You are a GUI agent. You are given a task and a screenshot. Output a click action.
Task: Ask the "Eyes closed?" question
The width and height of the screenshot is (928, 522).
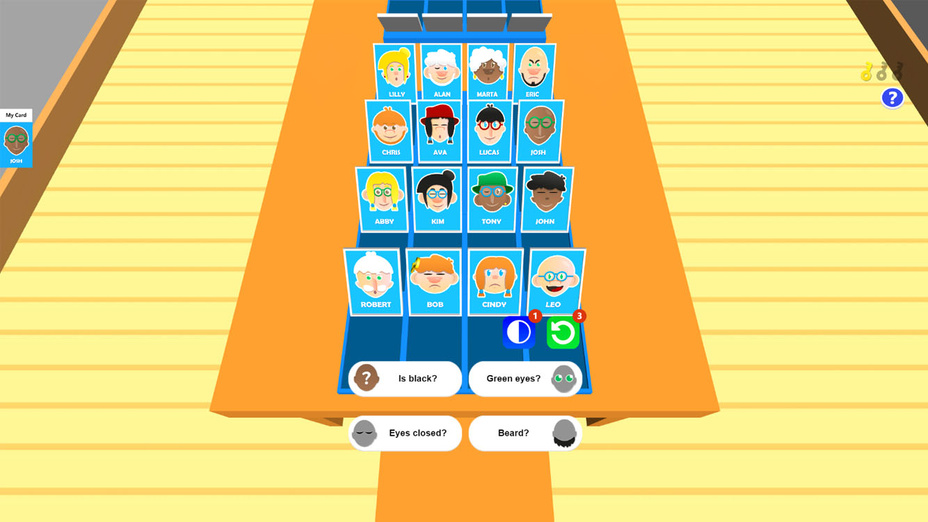click(405, 433)
